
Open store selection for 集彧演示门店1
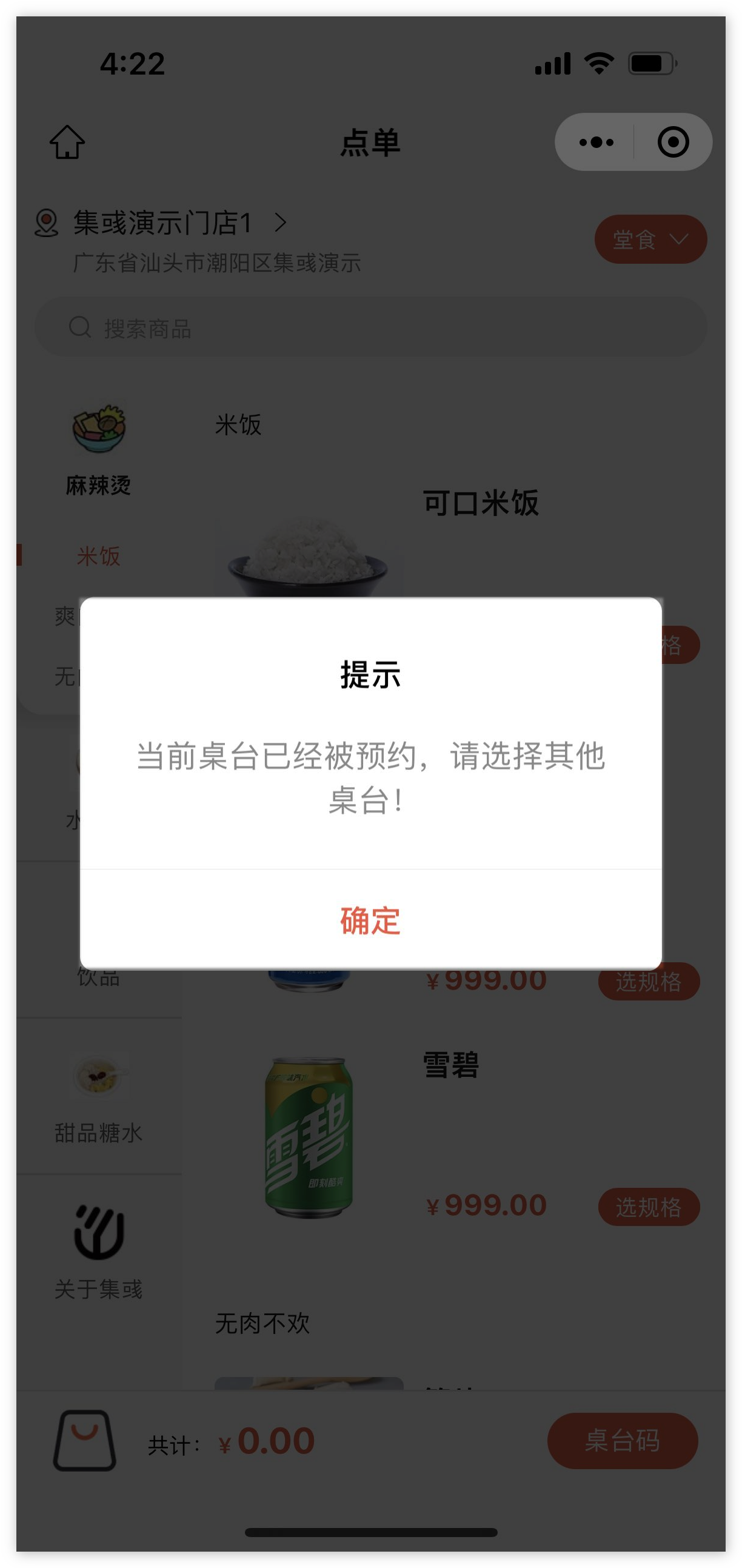coord(176,223)
